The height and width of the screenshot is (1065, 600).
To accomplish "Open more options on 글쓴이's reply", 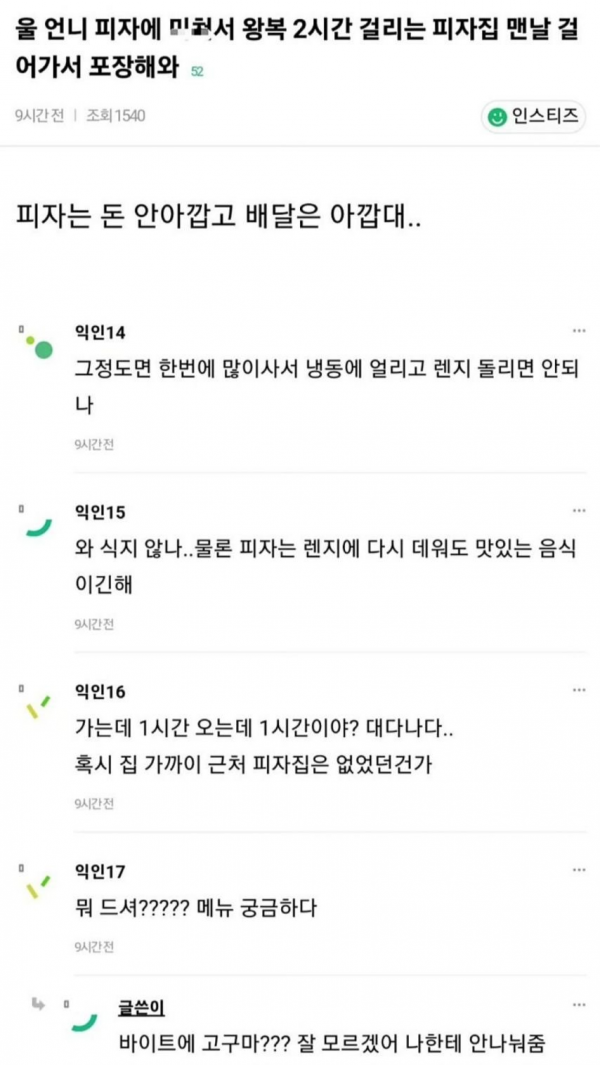I will 579,1004.
